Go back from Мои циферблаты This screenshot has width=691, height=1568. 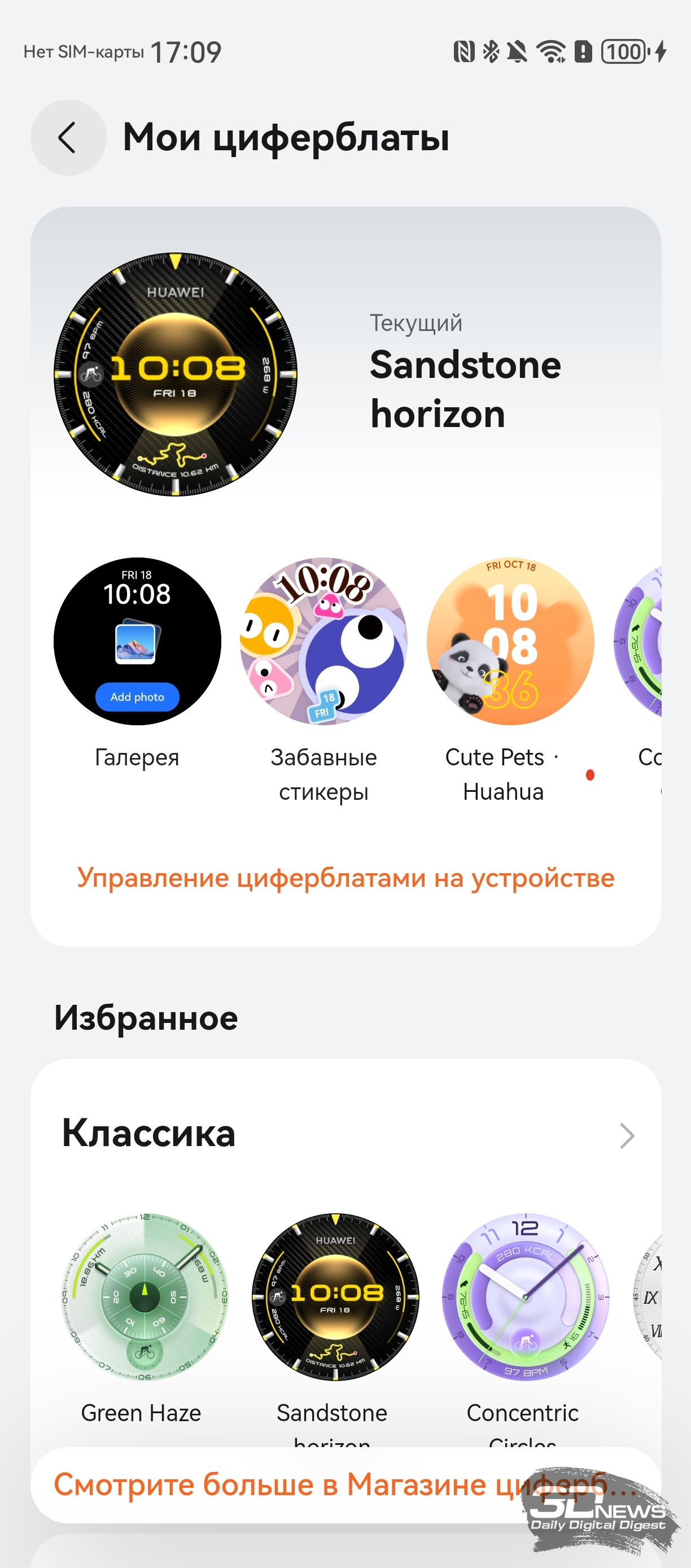click(68, 138)
